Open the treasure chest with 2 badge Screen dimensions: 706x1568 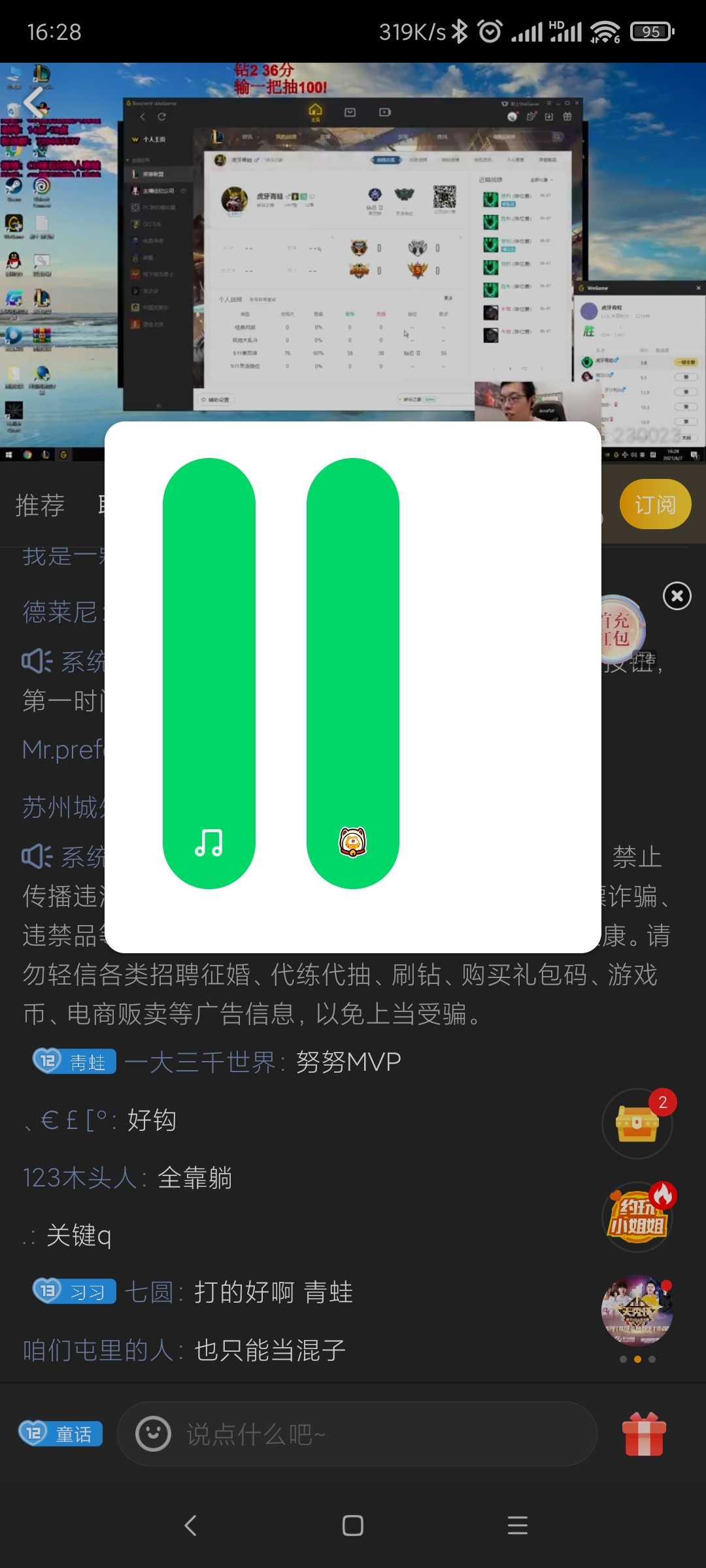(x=637, y=1124)
